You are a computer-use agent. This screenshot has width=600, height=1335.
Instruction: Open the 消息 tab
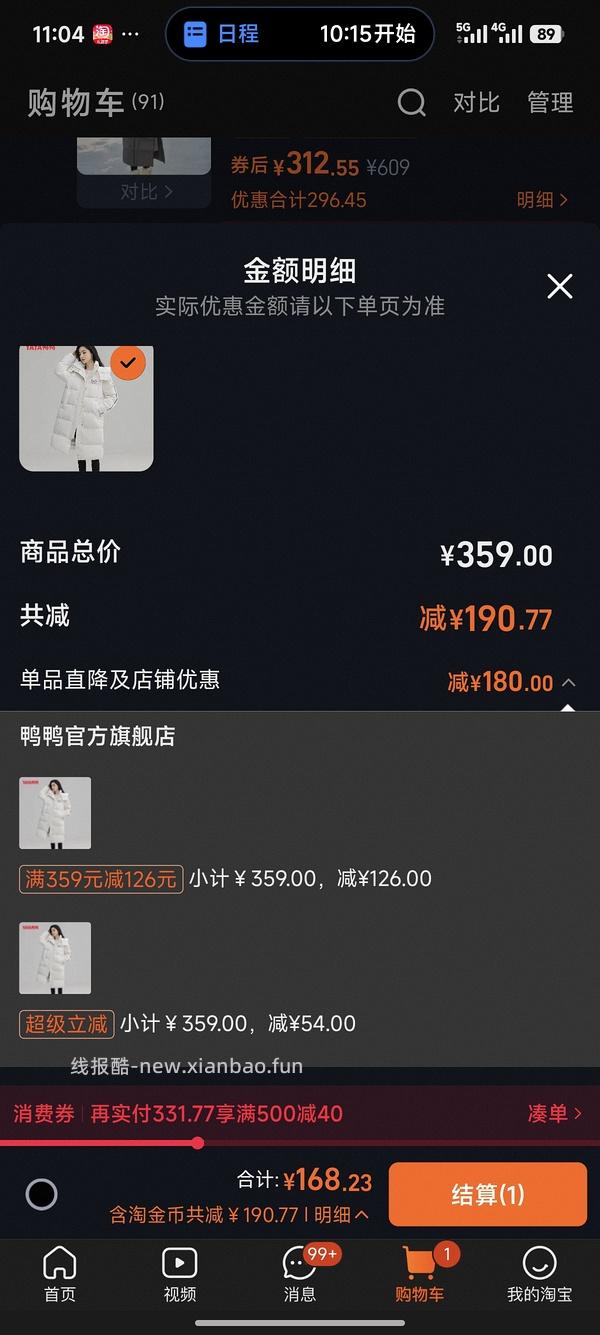click(300, 1274)
